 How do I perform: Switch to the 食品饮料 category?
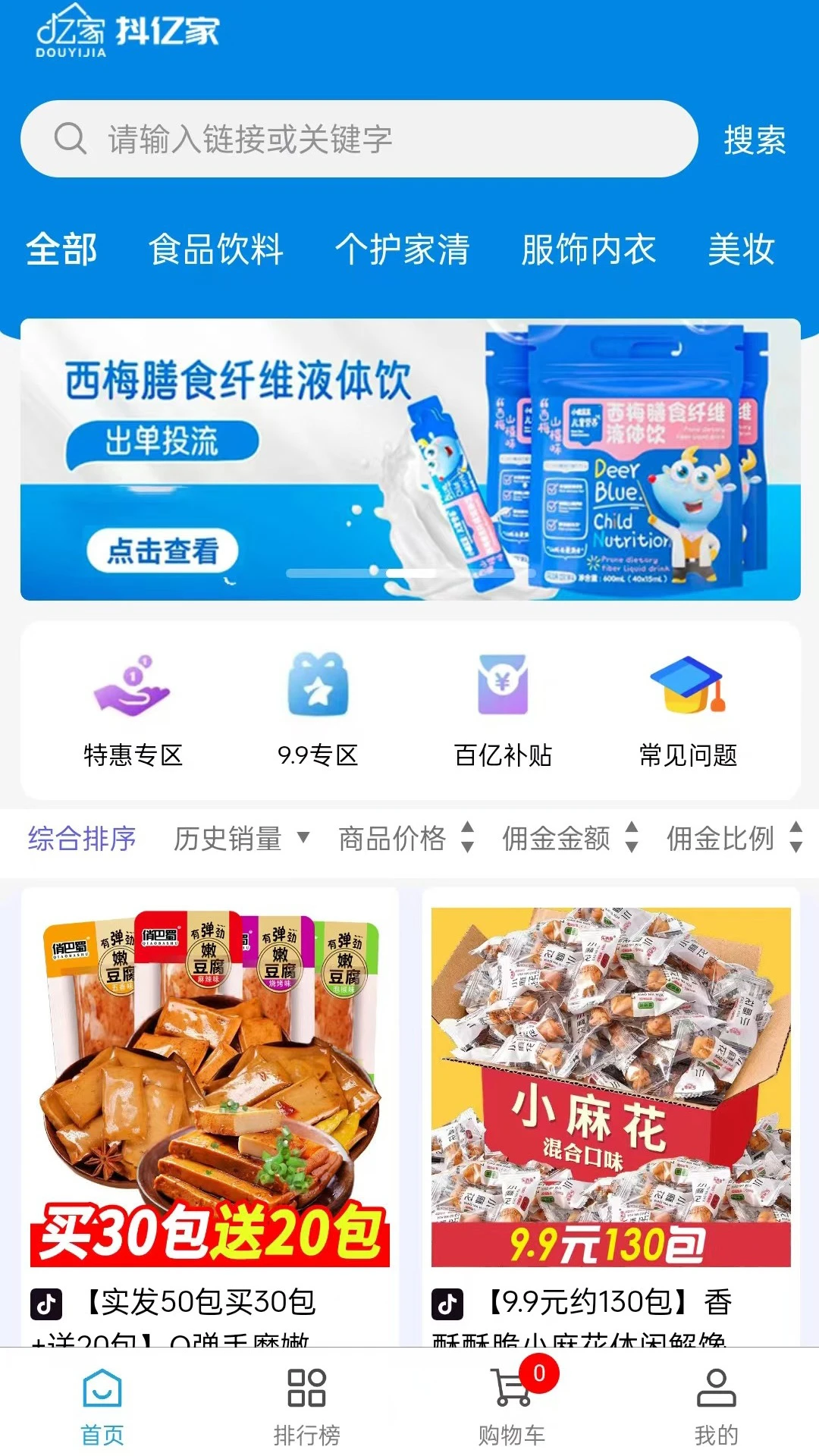tap(216, 249)
